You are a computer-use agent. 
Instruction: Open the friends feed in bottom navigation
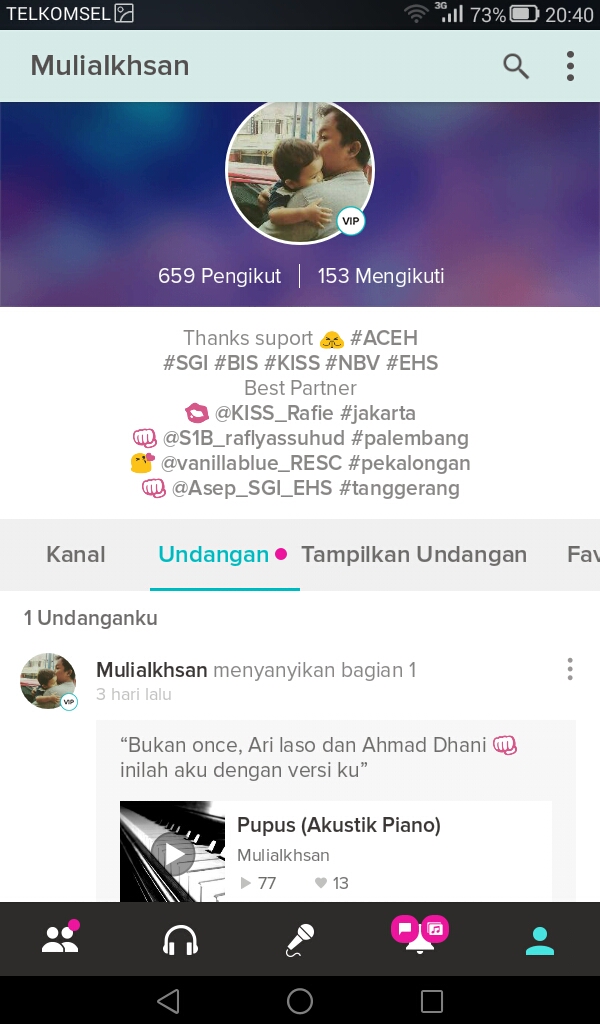59,939
